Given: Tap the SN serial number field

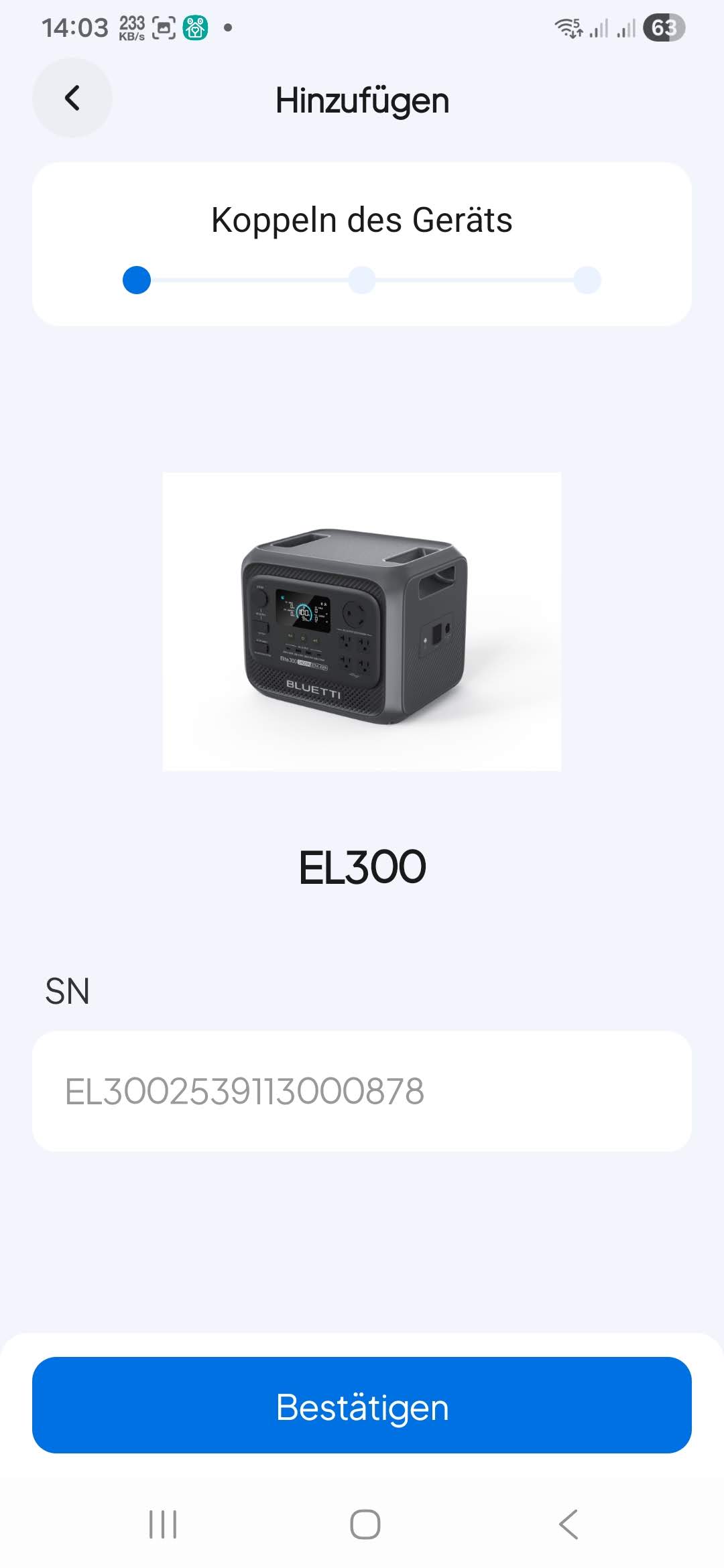Looking at the screenshot, I should (x=362, y=1091).
